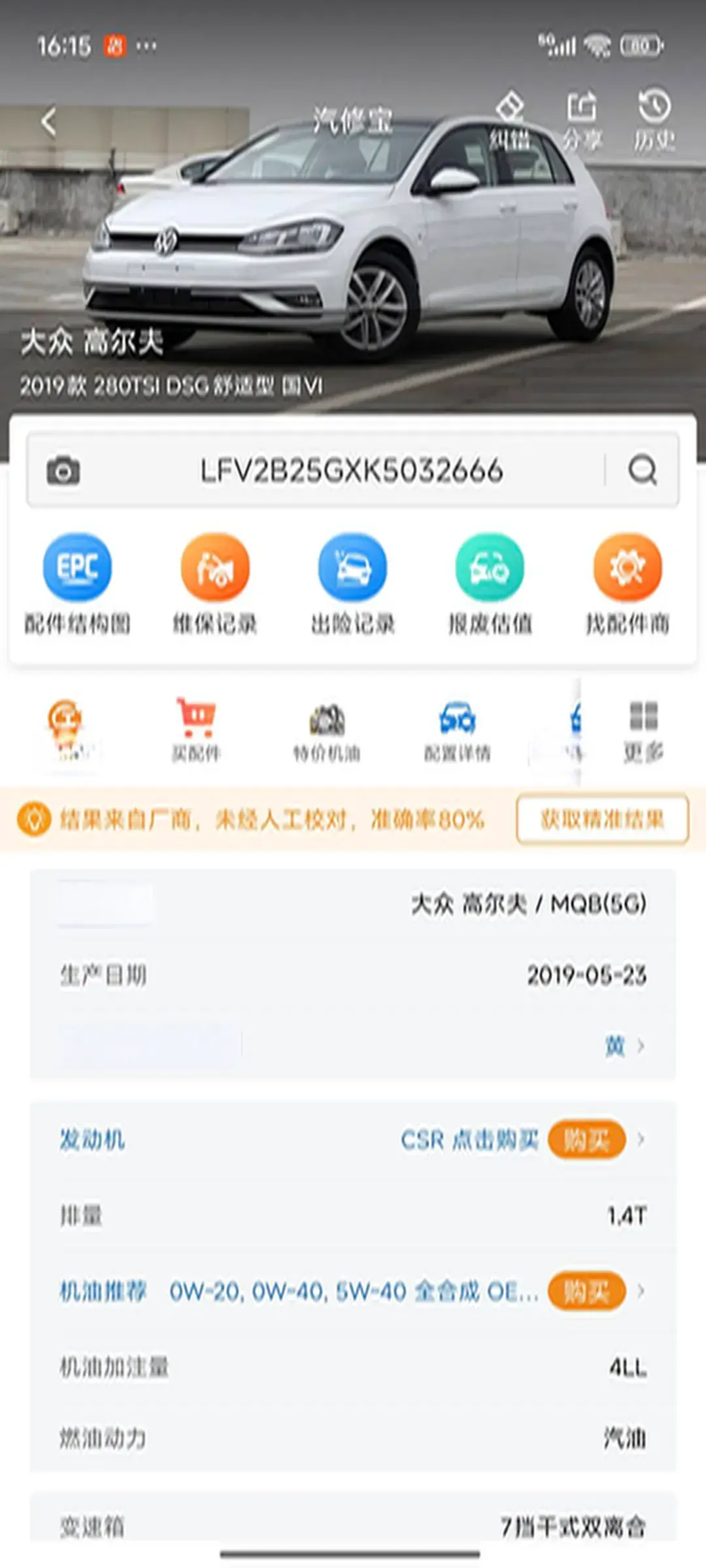
Task: Open the row showing 黄 with chevron
Action: (x=624, y=1046)
